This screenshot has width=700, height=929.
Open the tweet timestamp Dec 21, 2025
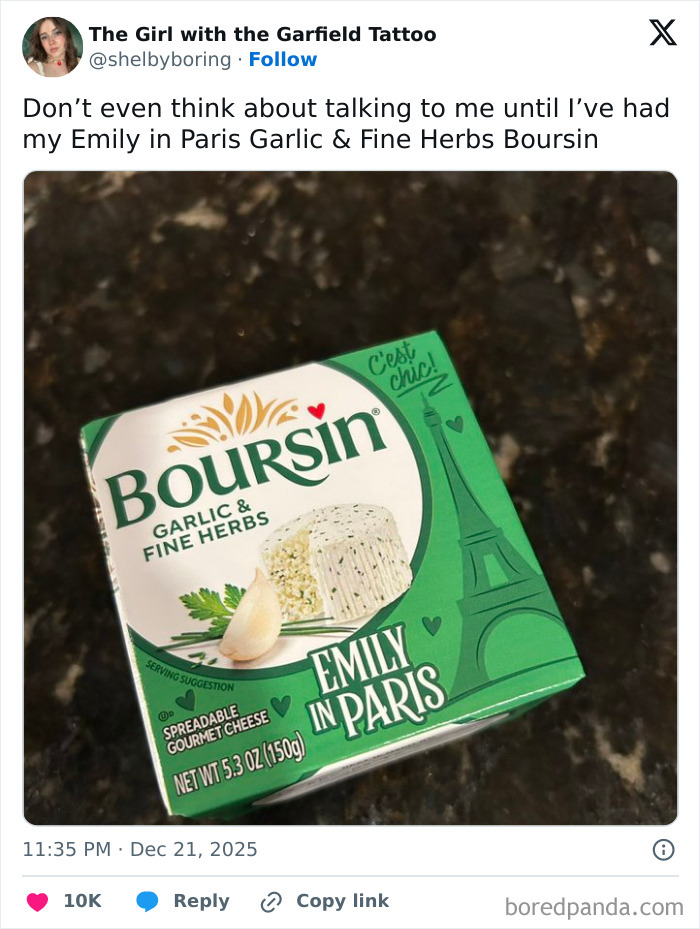pos(140,850)
